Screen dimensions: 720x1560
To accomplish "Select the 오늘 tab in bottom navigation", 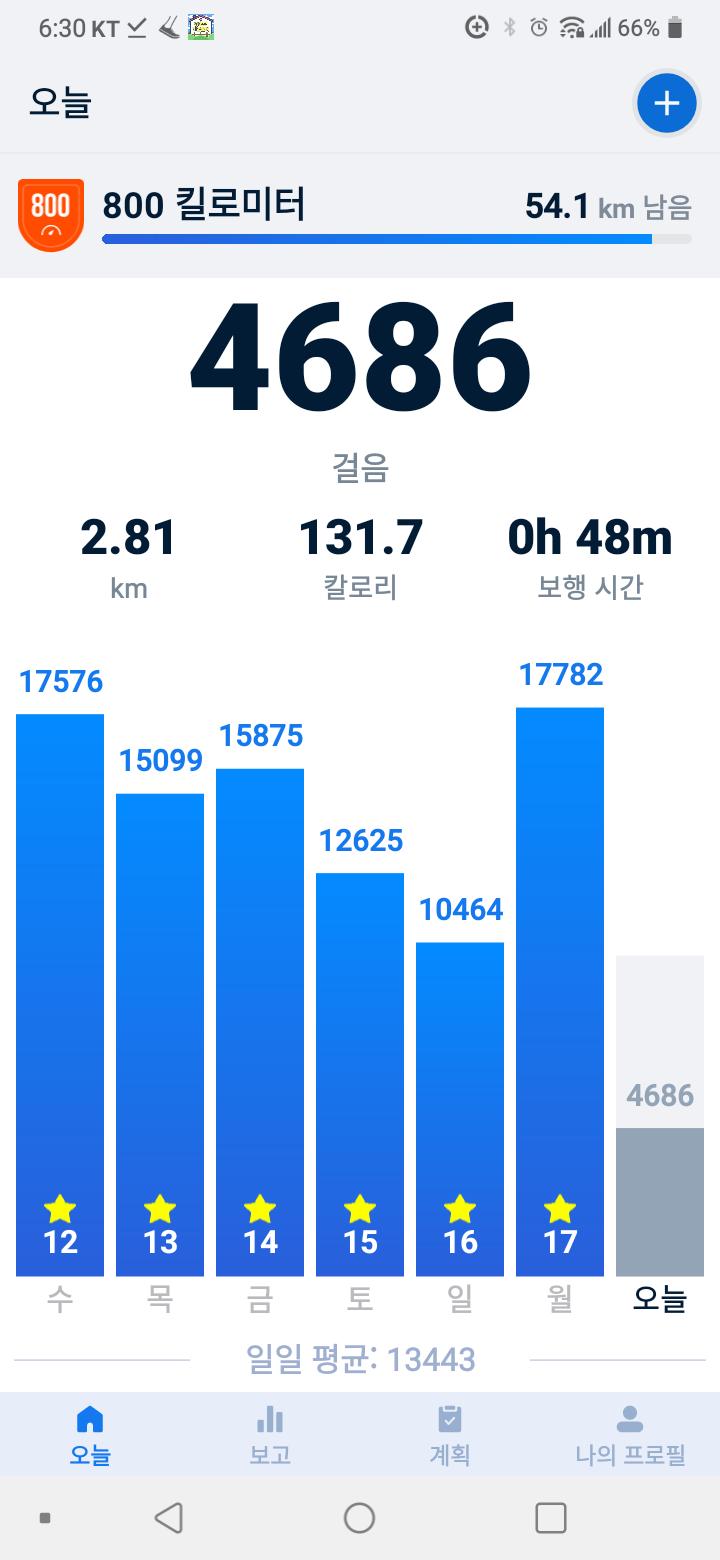I will click(x=90, y=1436).
